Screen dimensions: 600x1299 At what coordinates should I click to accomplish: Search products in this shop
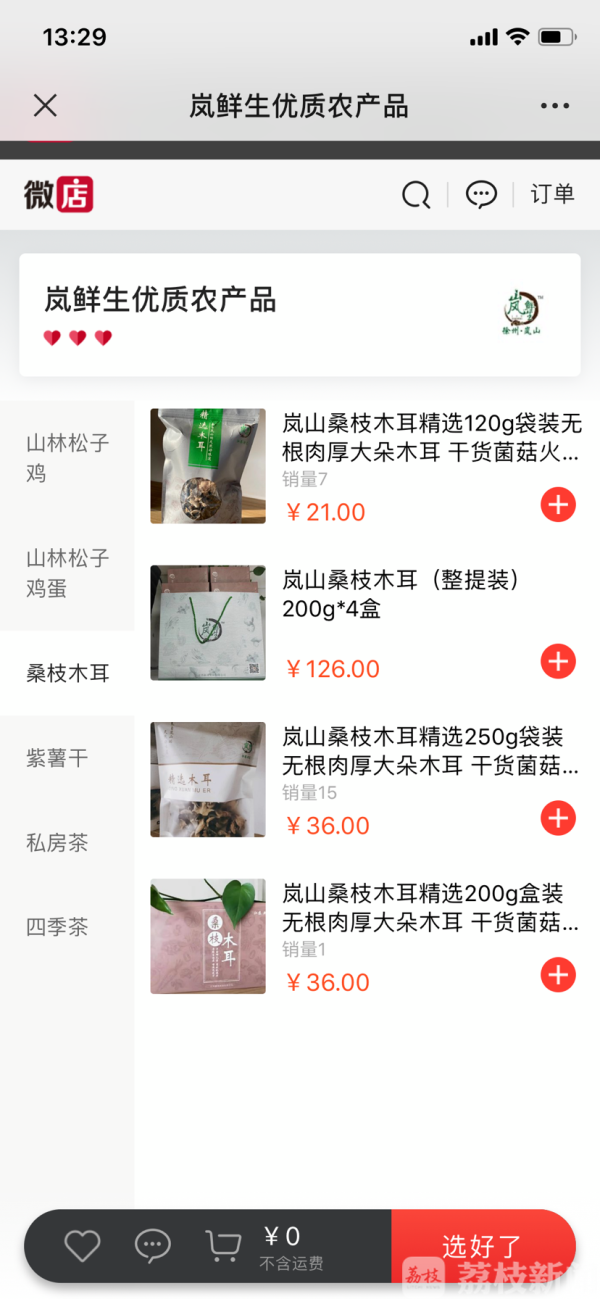[416, 194]
